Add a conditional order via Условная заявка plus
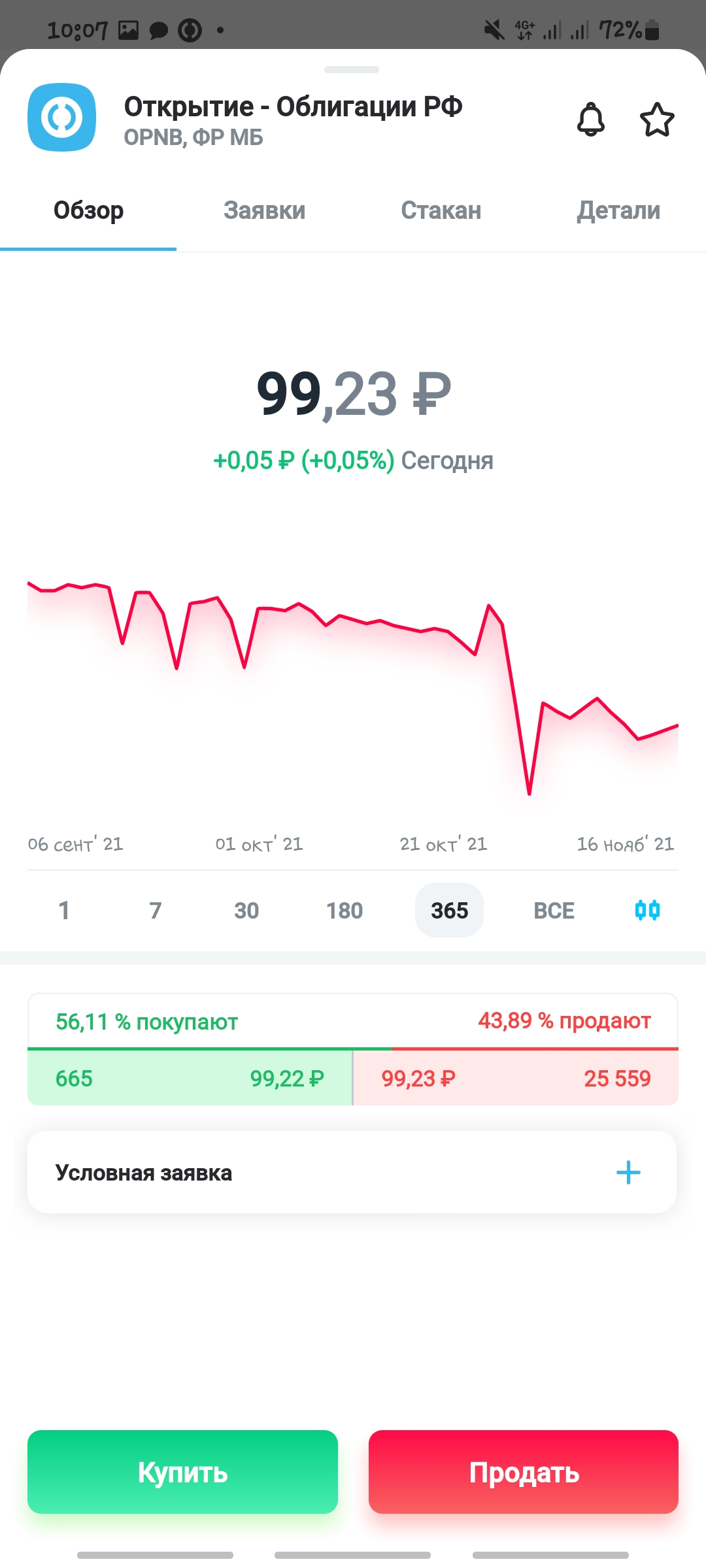Viewport: 706px width, 1568px height. pos(628,1173)
